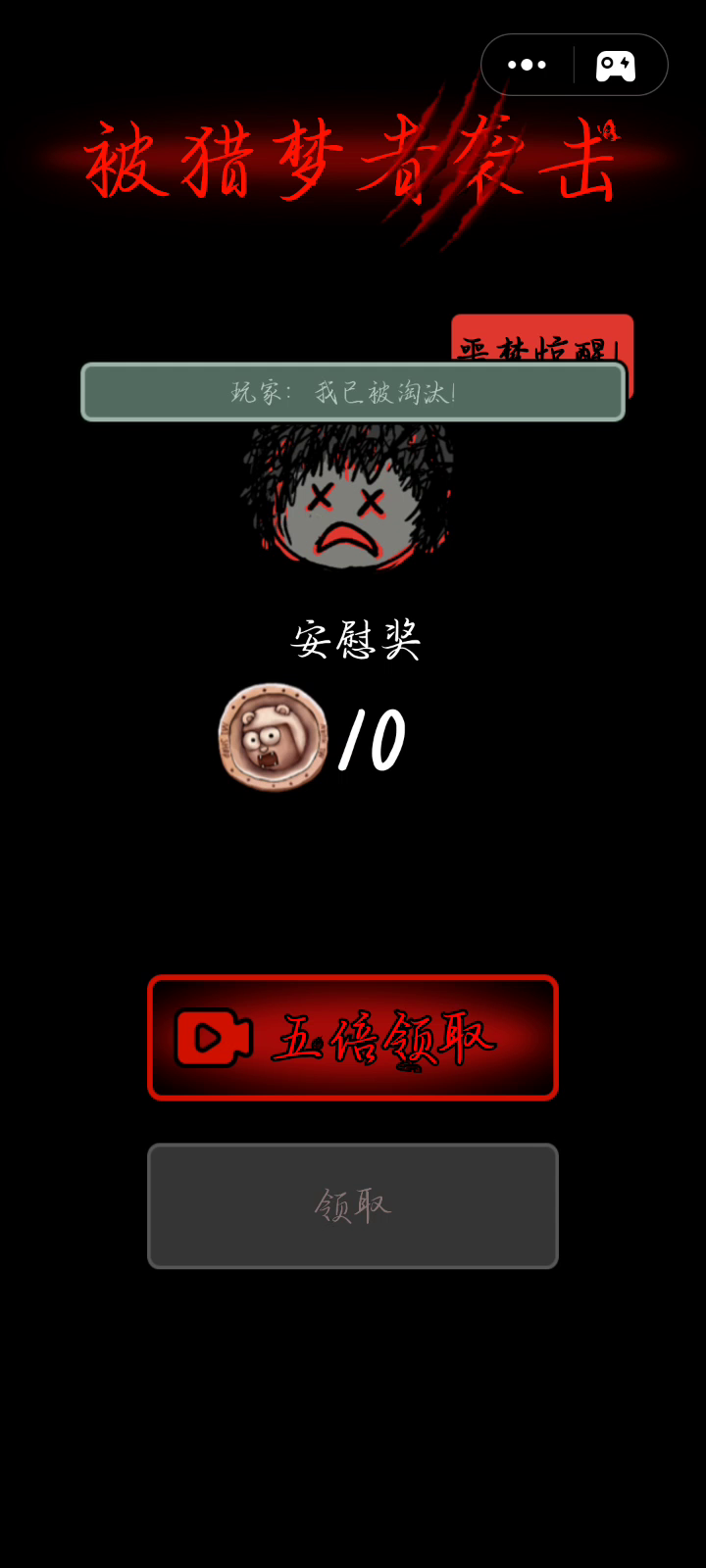Screen dimensions: 706x1568
Task: Open the three-dot mini program menu
Action: pyautogui.click(x=527, y=65)
